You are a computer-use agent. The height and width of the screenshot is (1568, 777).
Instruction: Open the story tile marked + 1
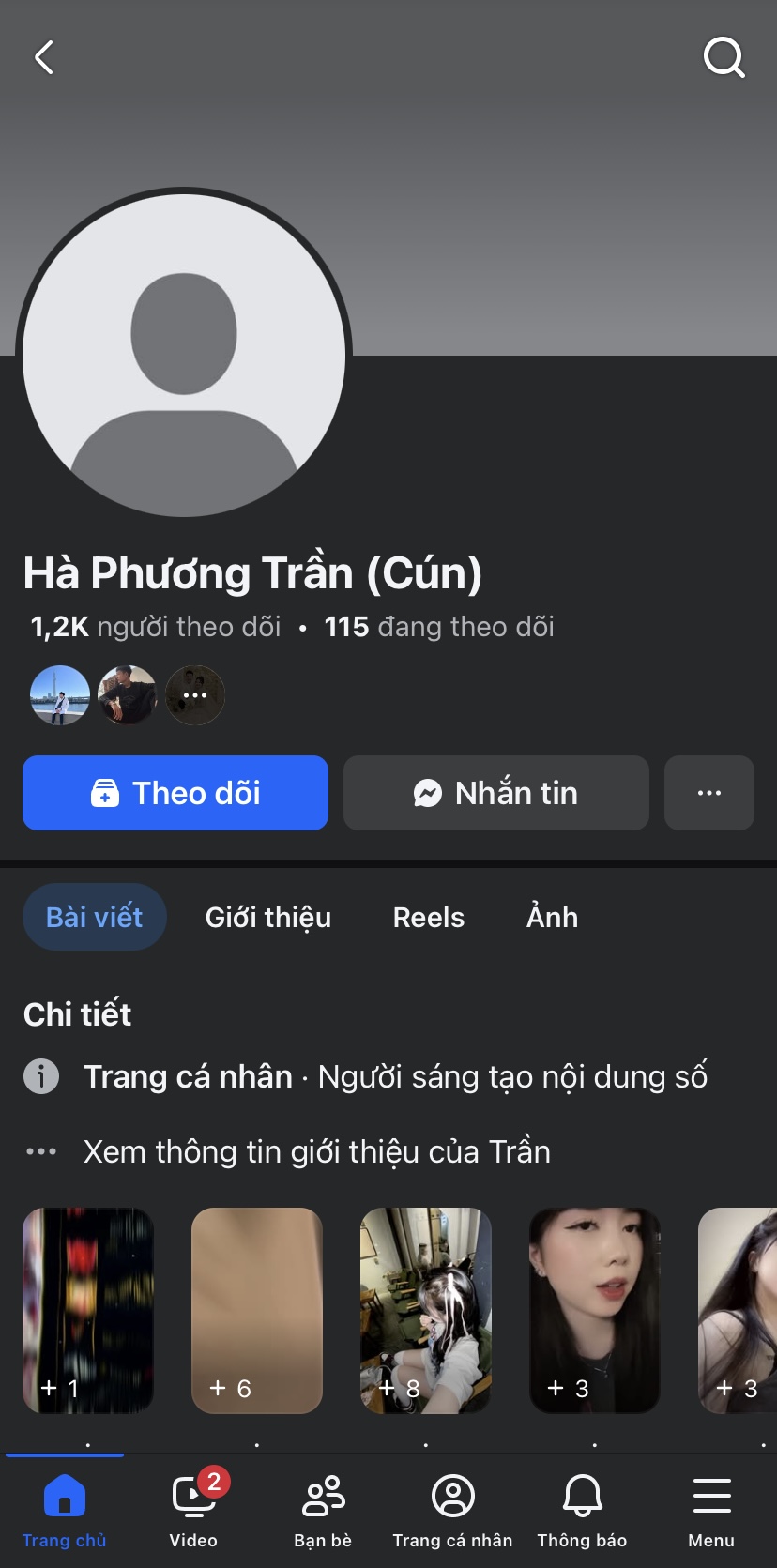click(88, 1310)
